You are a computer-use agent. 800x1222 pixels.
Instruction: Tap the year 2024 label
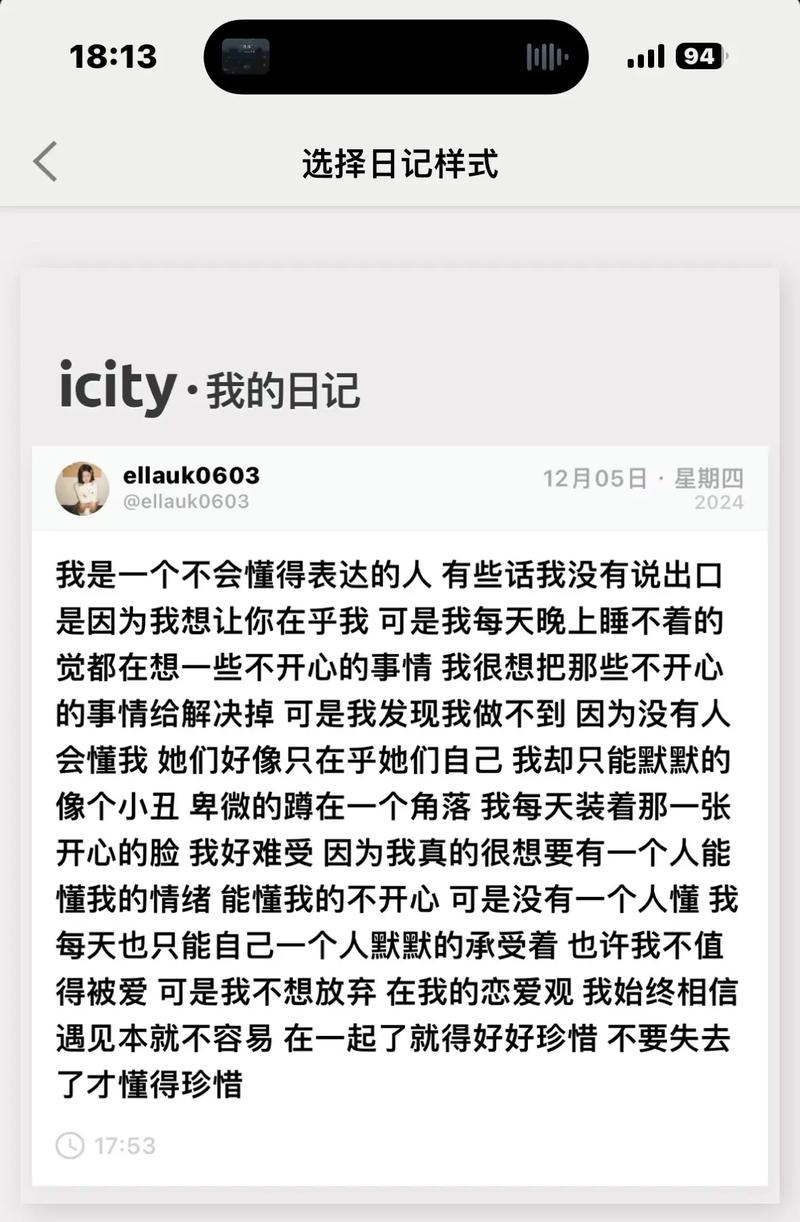(x=718, y=503)
